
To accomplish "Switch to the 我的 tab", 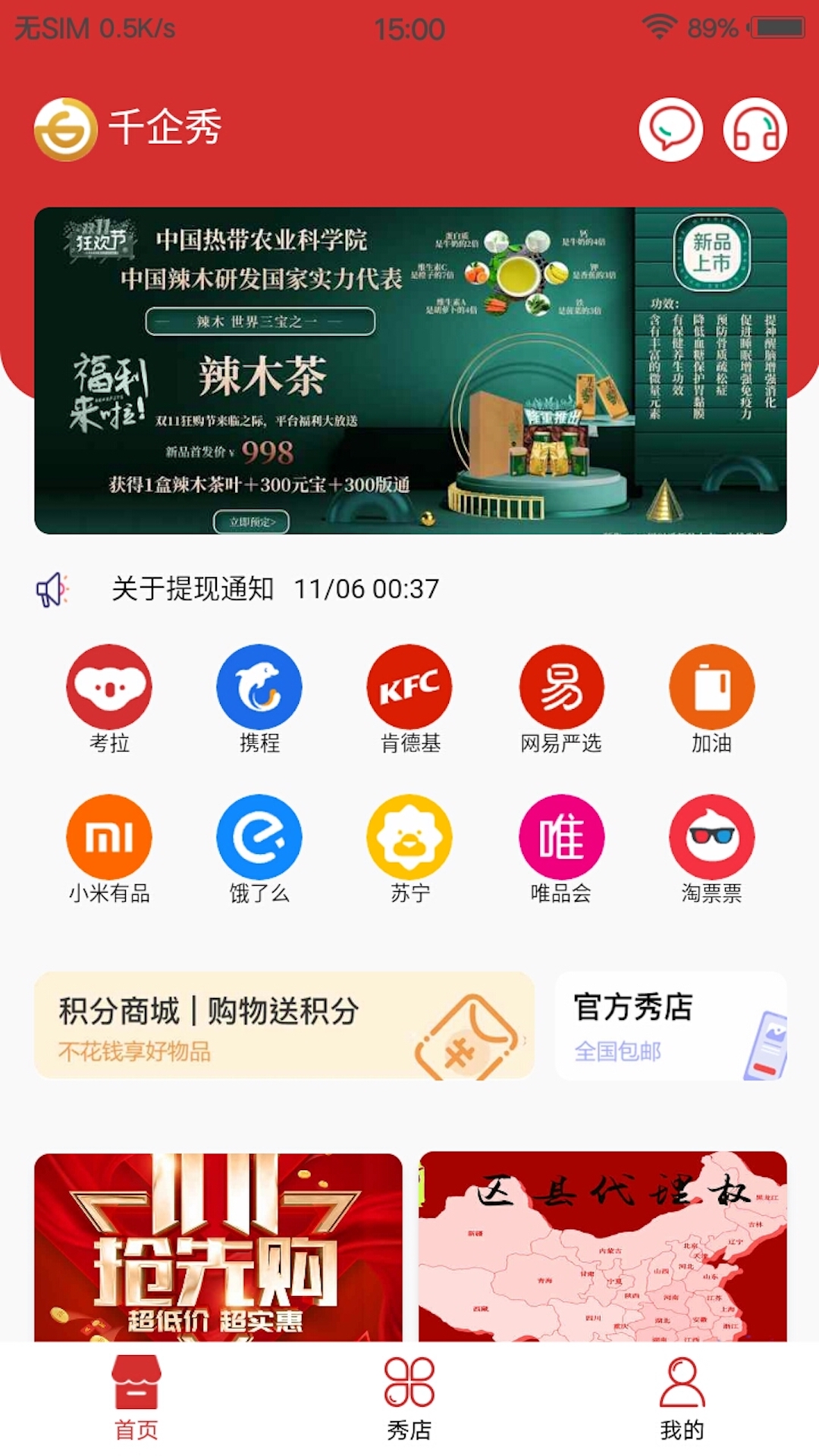I will point(682,1398).
